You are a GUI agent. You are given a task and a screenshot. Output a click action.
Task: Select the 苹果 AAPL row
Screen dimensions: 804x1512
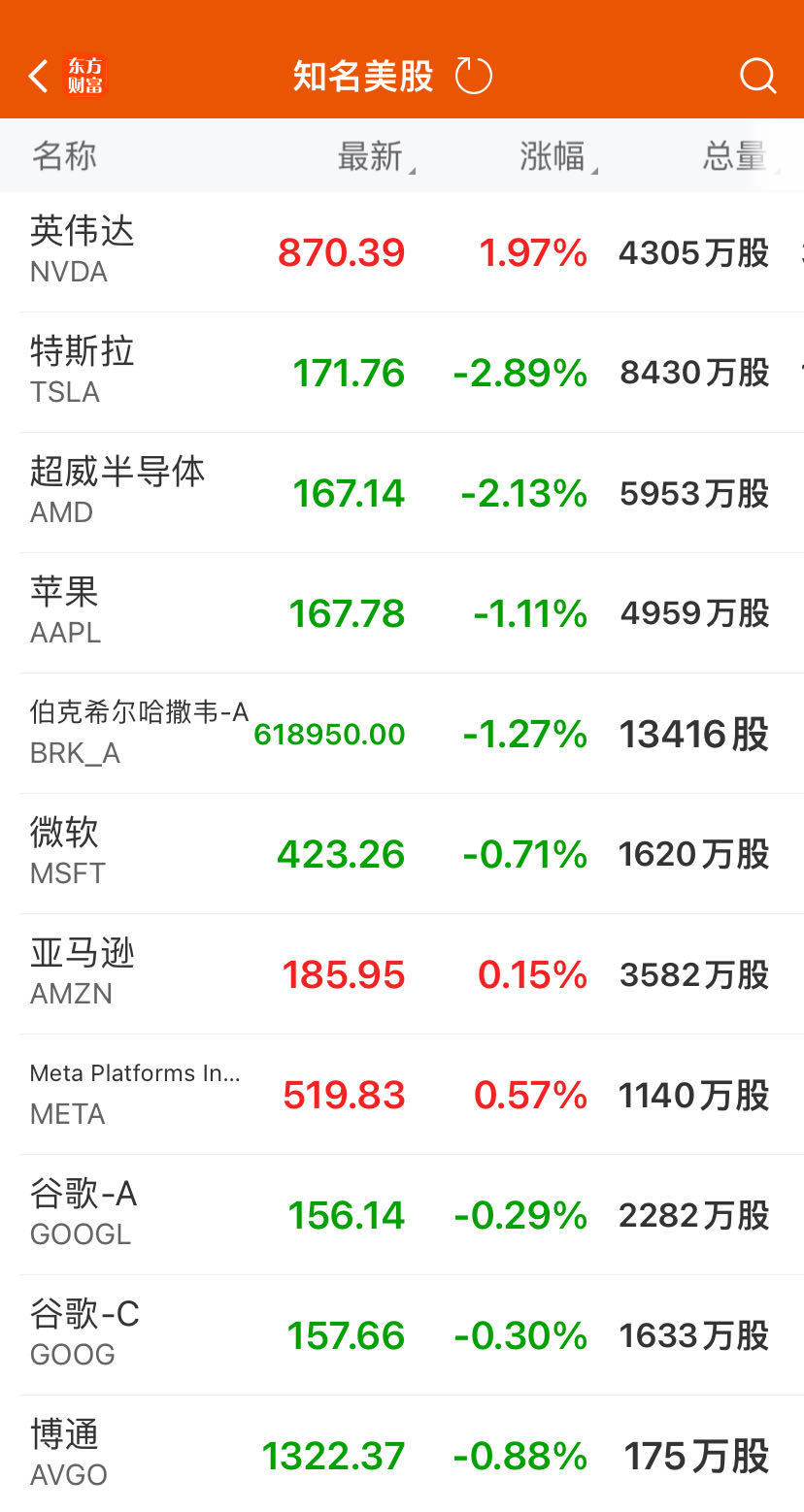point(402,613)
